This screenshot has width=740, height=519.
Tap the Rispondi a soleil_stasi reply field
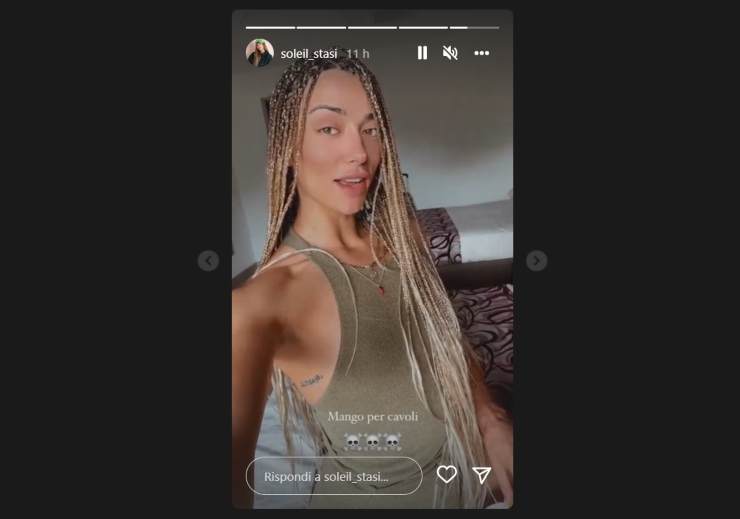coord(334,476)
